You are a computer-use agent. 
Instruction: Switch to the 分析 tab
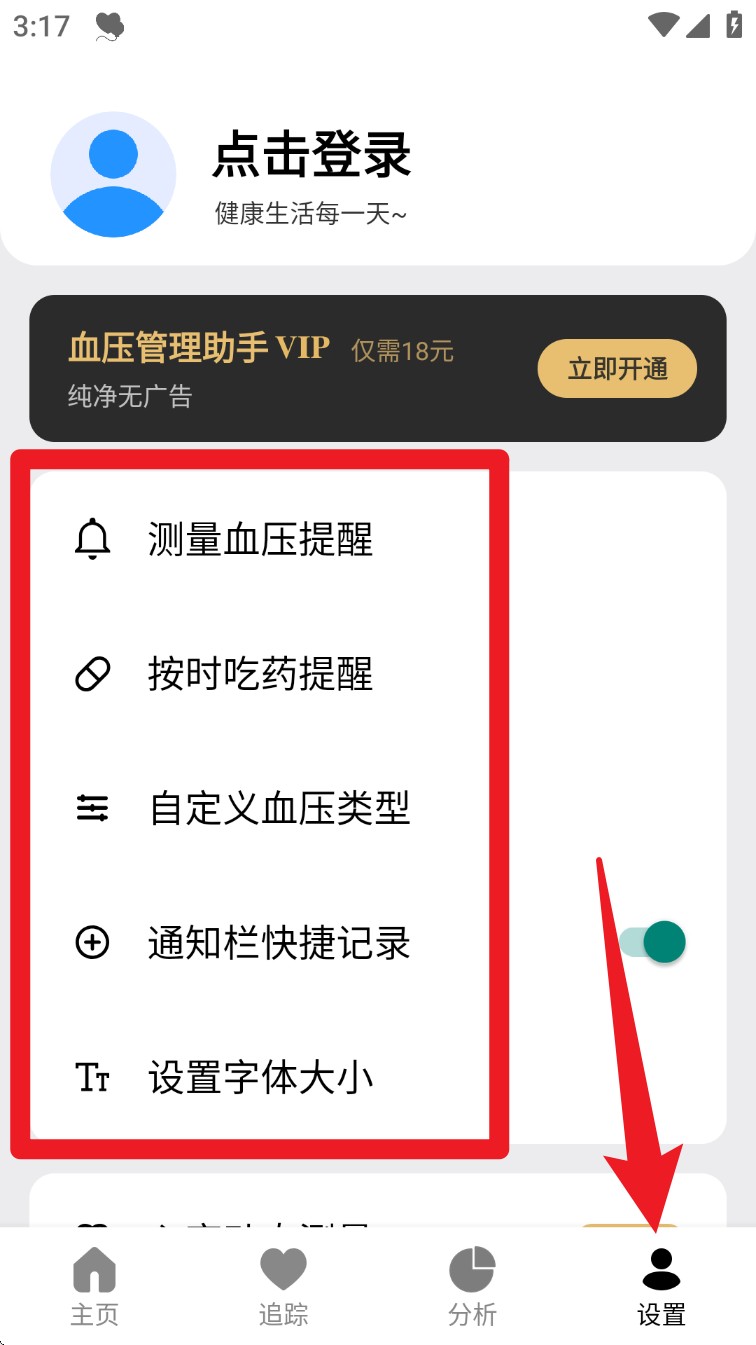tap(472, 1286)
